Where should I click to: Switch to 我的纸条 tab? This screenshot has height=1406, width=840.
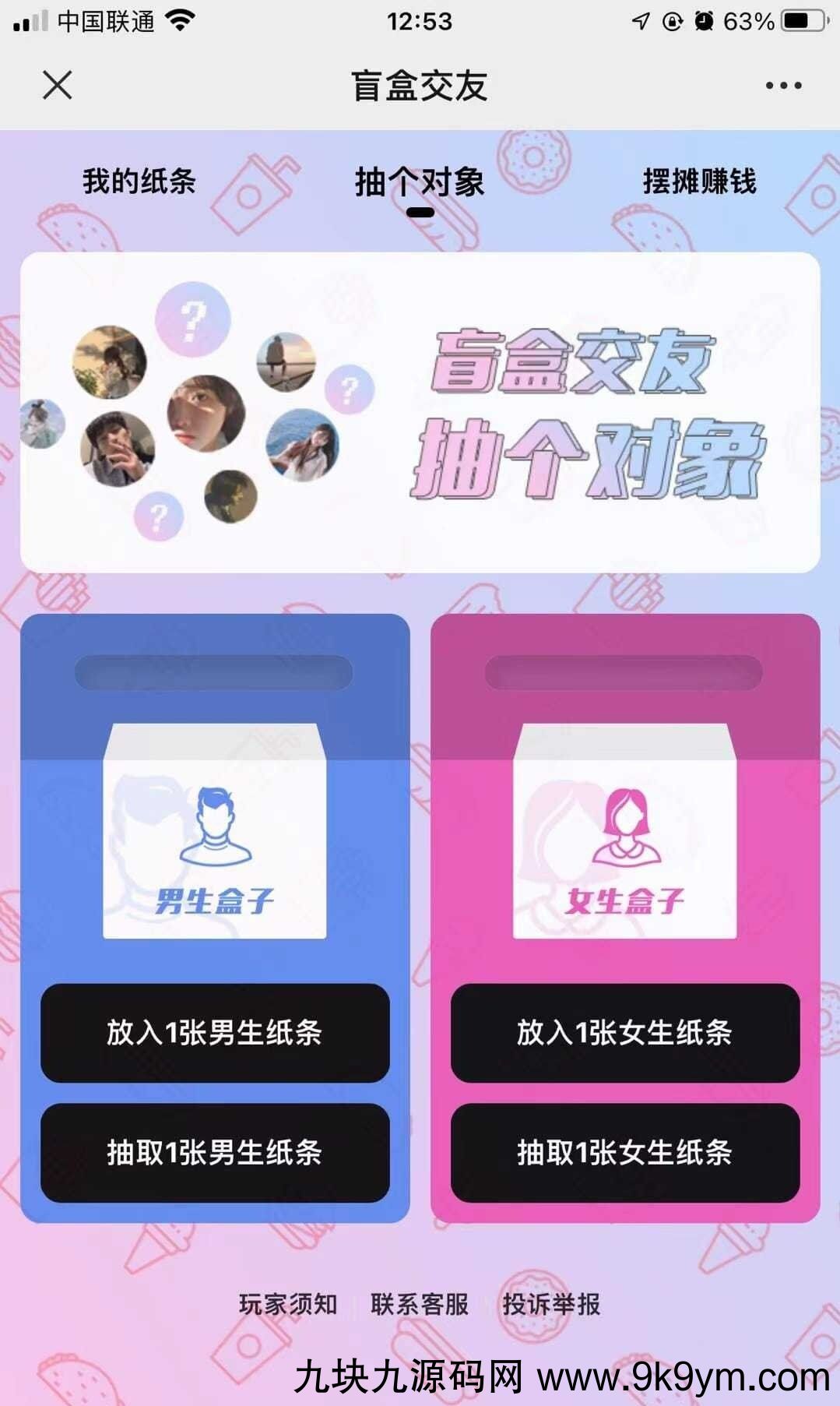[x=139, y=181]
